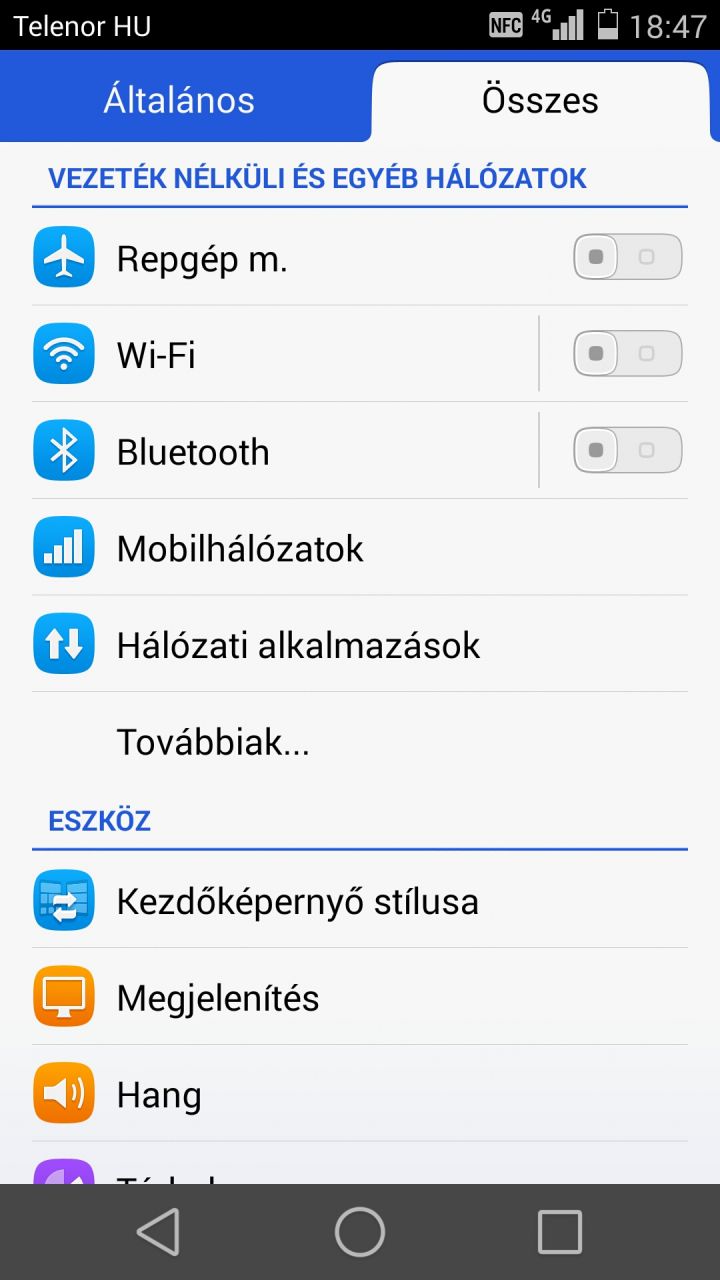720x1280 pixels.
Task: Tap Továbbiak... for more network options
Action: pyautogui.click(x=360, y=742)
